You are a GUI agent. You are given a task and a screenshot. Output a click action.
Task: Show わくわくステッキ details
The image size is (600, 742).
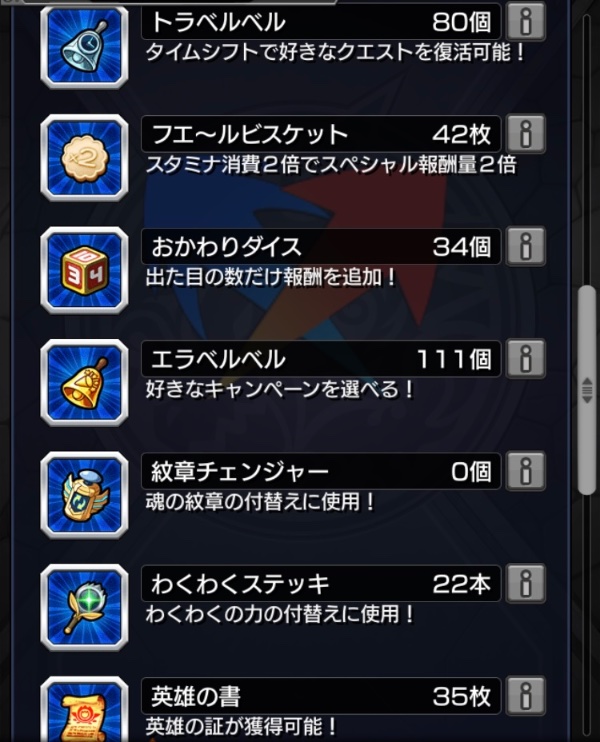(525, 582)
